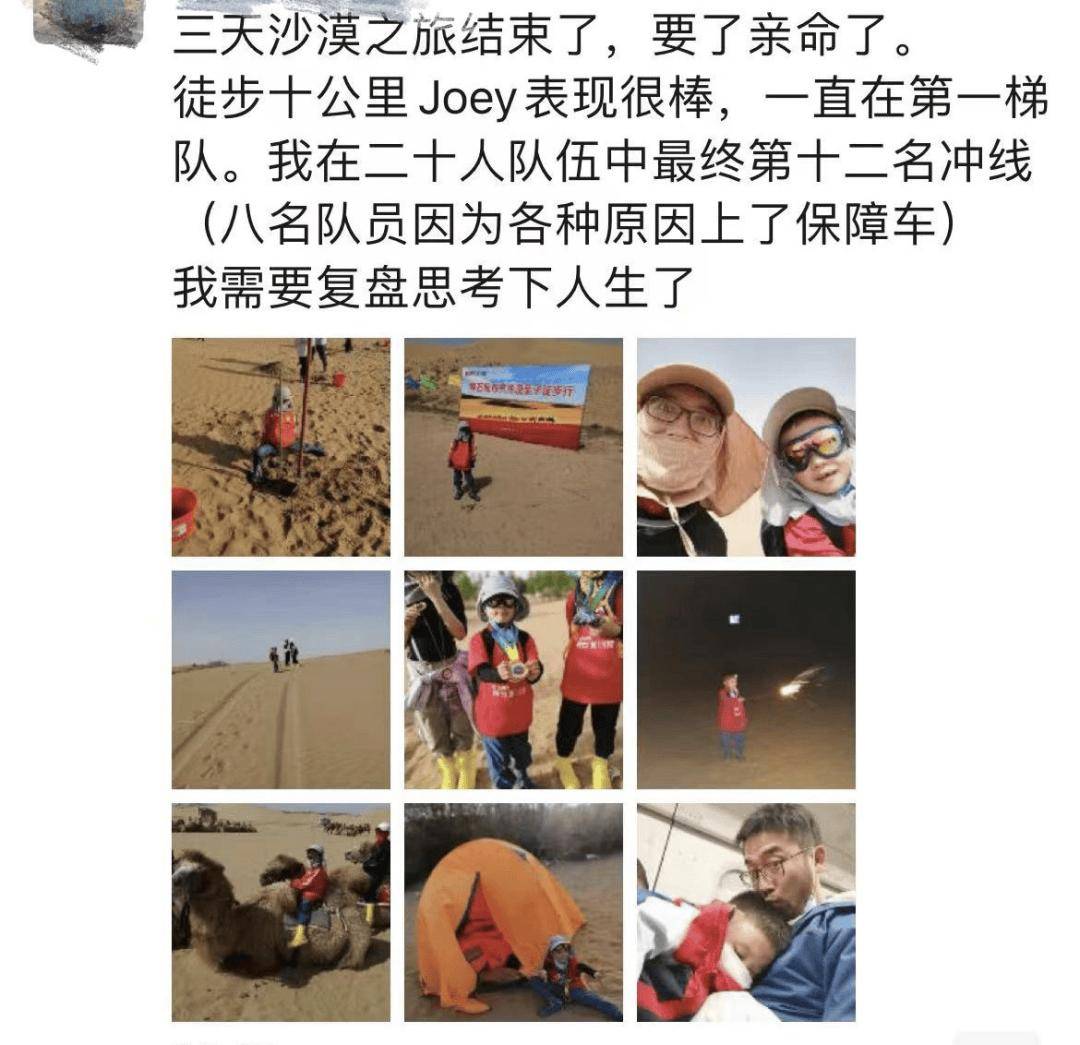View the night photo with sparkler
The image size is (1080, 1045).
[746, 680]
